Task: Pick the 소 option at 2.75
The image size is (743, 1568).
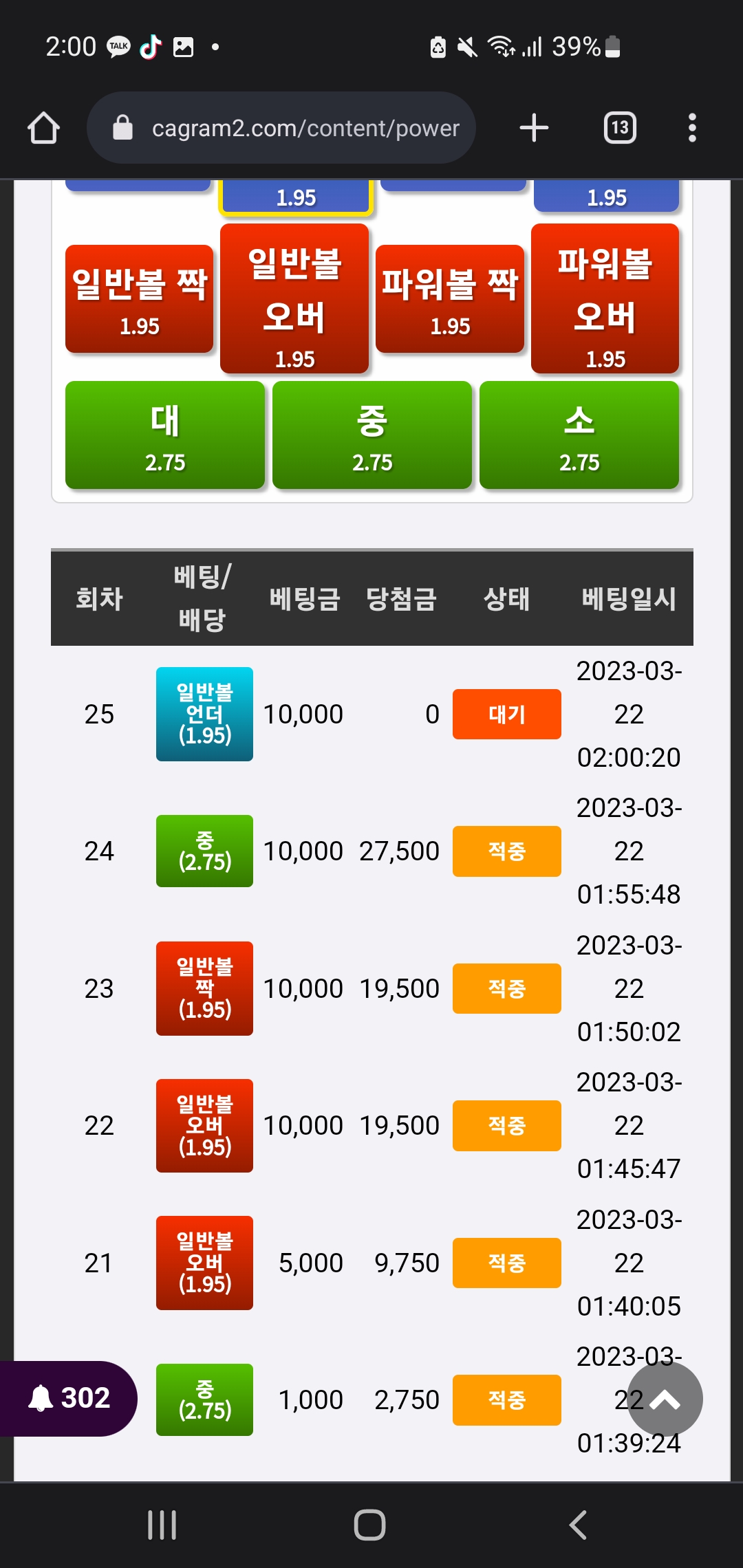Action: [579, 435]
